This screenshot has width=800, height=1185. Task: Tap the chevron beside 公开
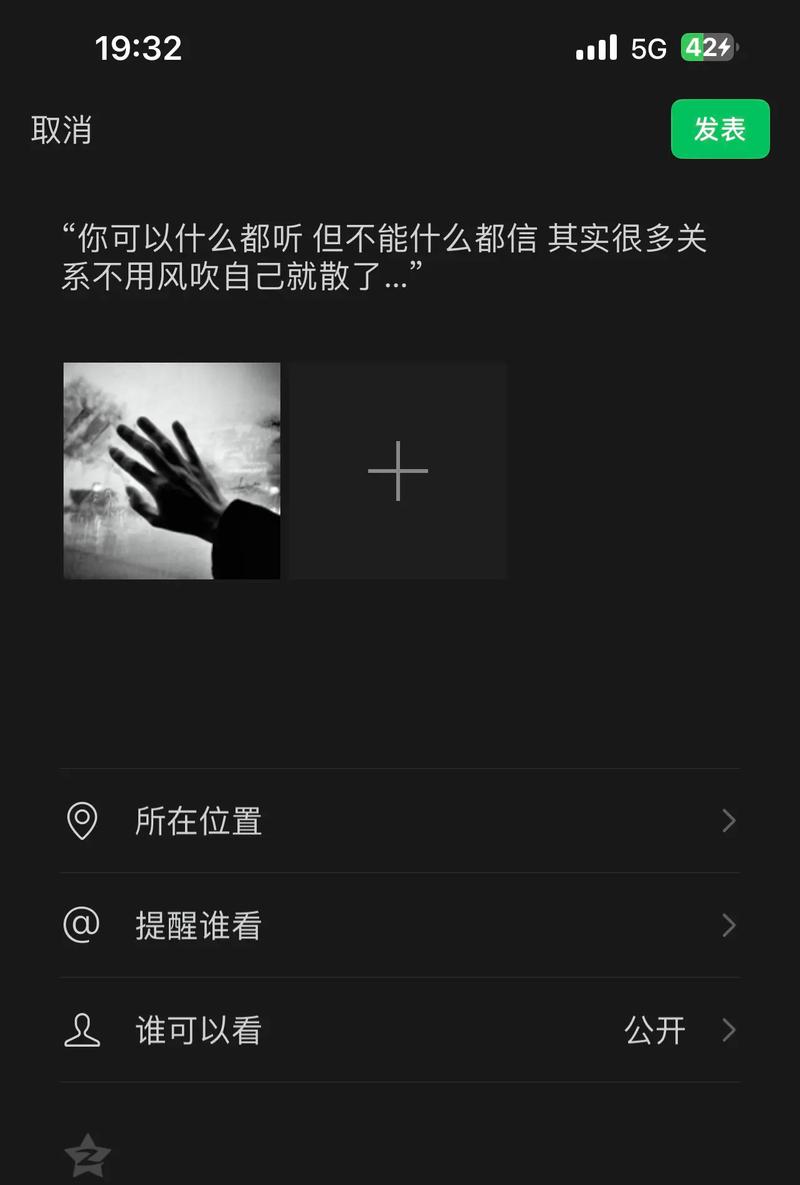tap(729, 1030)
